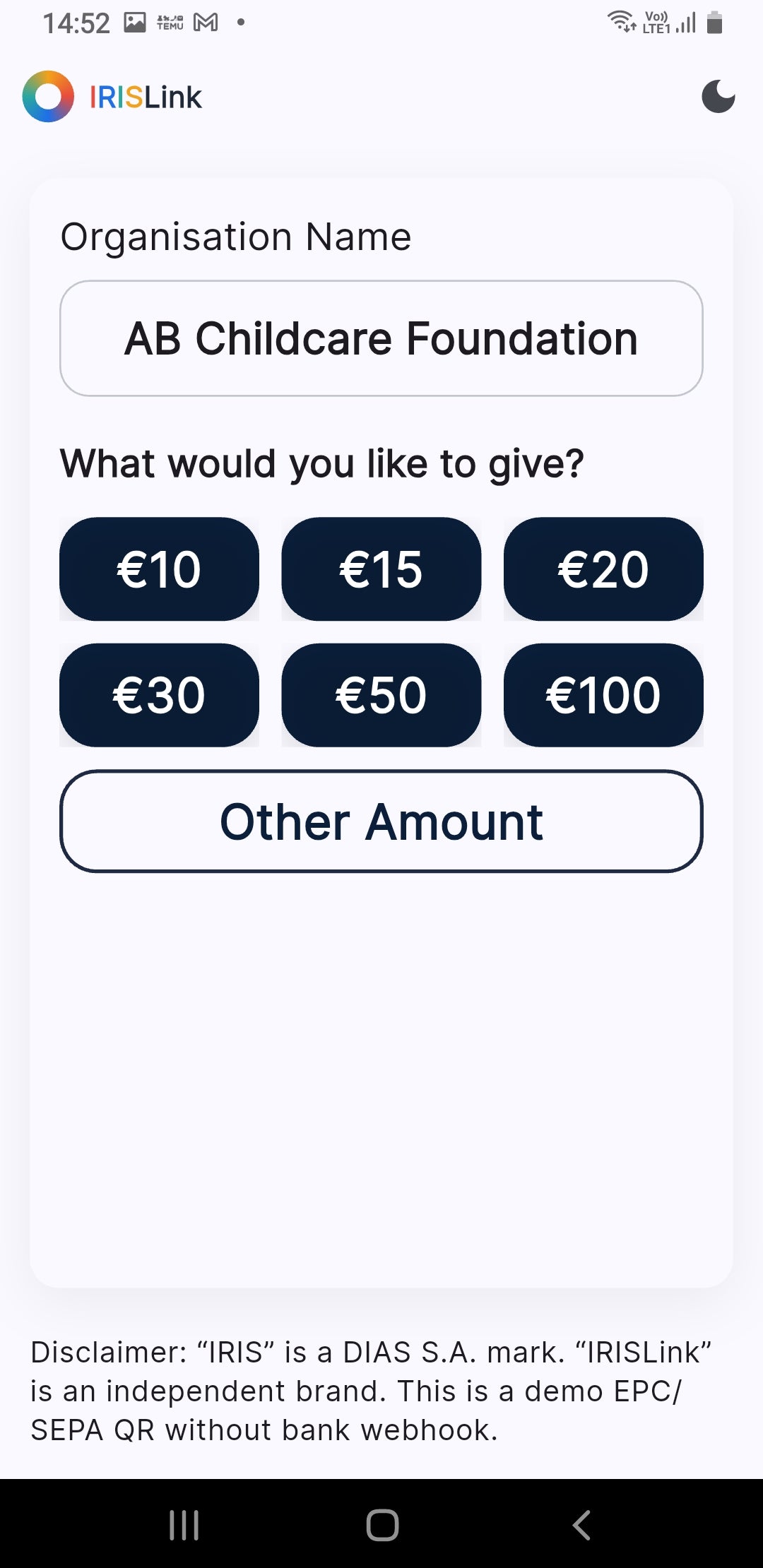Open recent apps from navigation bar
763x1568 pixels.
pyautogui.click(x=184, y=1525)
